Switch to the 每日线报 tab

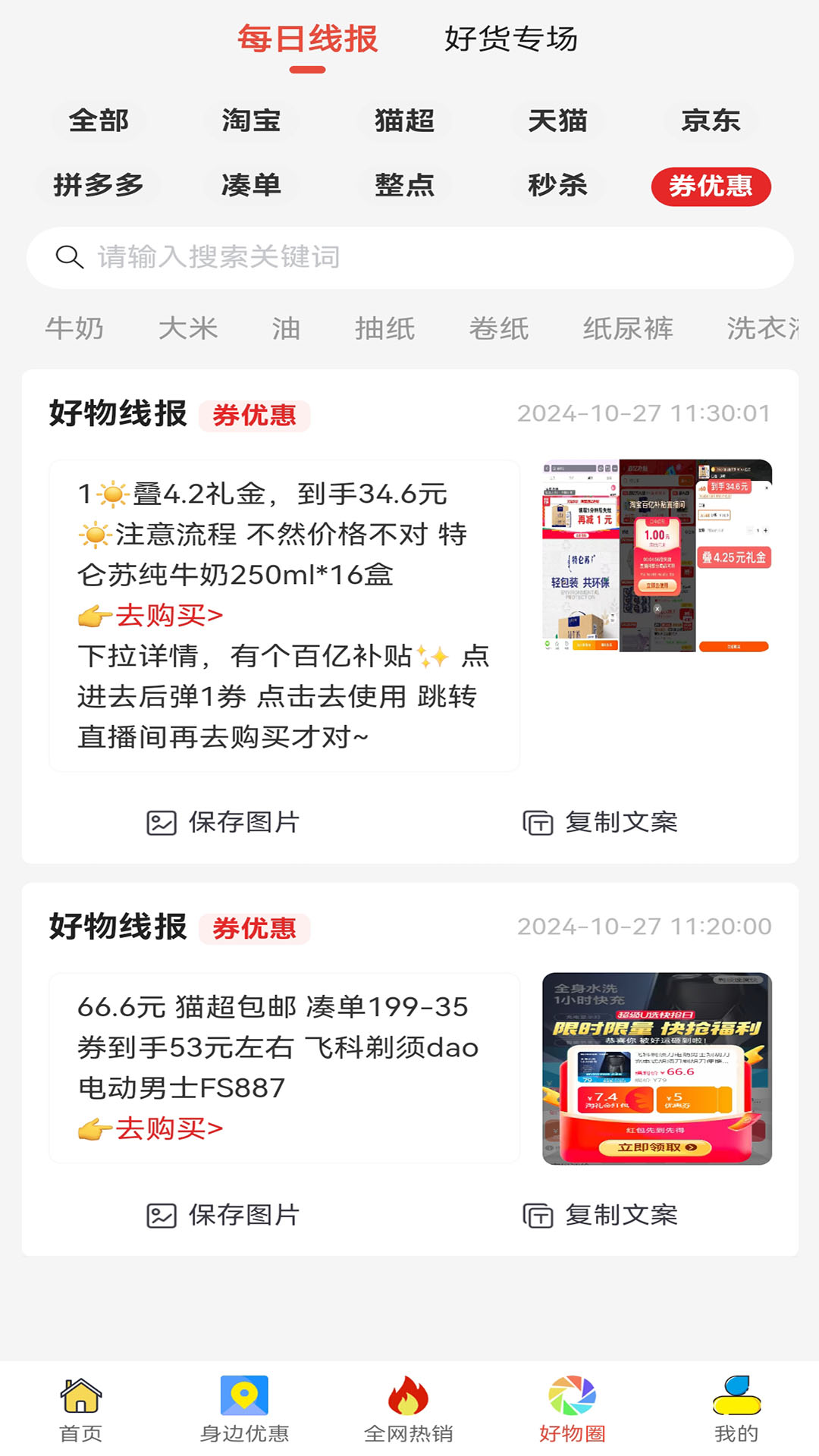pyautogui.click(x=306, y=39)
